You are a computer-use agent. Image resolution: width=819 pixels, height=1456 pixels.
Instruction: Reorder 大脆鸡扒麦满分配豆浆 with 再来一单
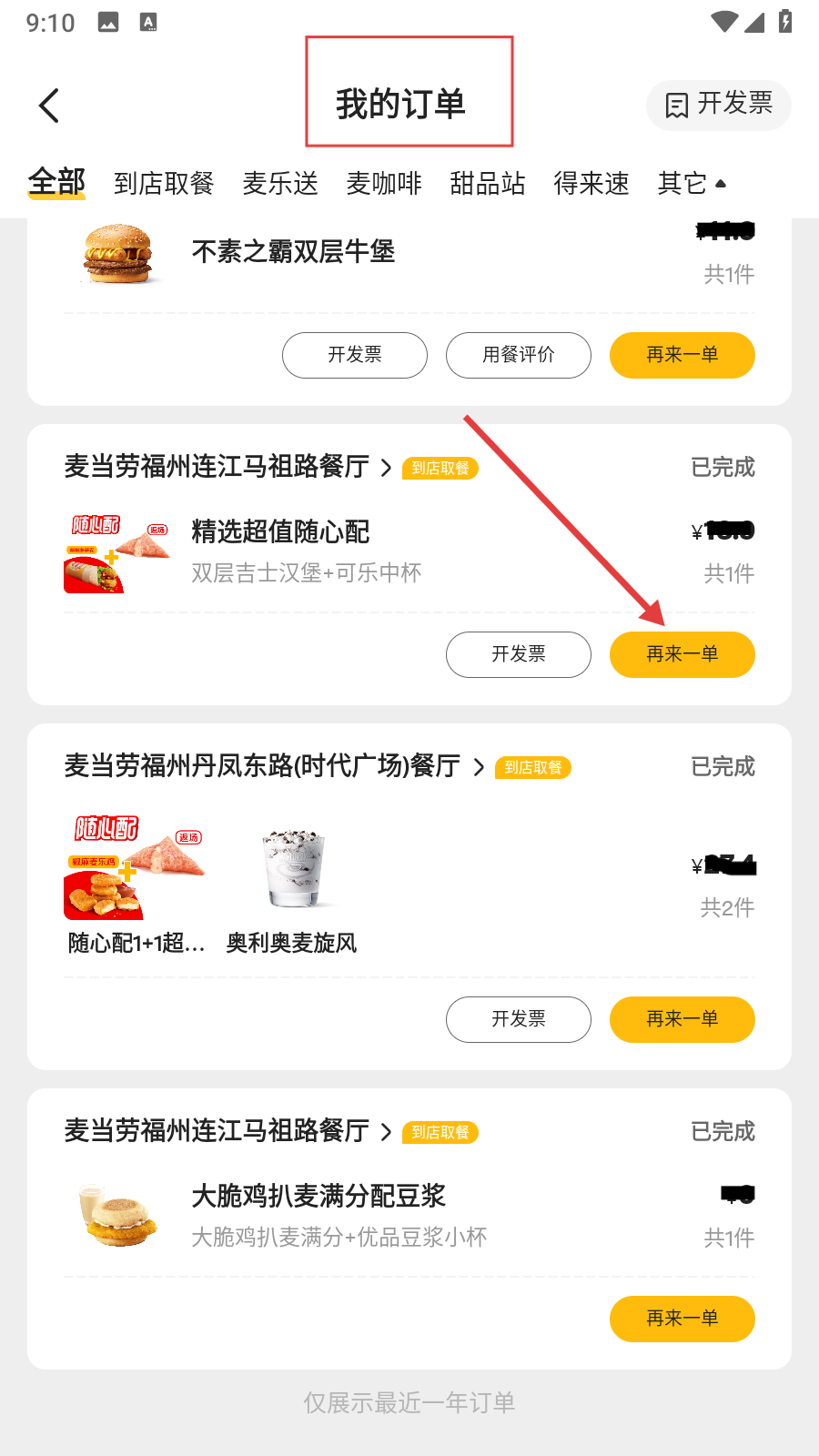point(682,1319)
